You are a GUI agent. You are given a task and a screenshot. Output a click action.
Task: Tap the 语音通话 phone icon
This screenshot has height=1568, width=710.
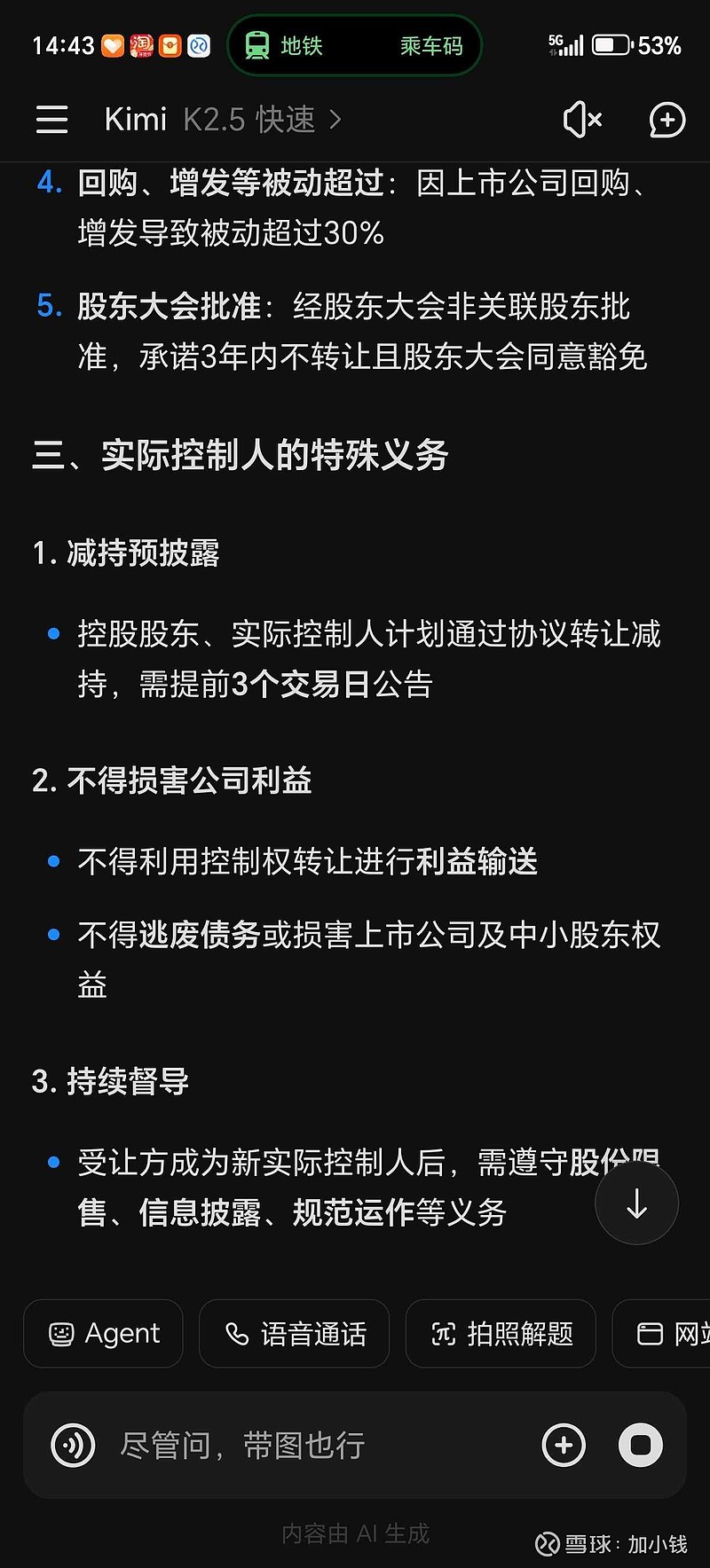pos(236,1333)
